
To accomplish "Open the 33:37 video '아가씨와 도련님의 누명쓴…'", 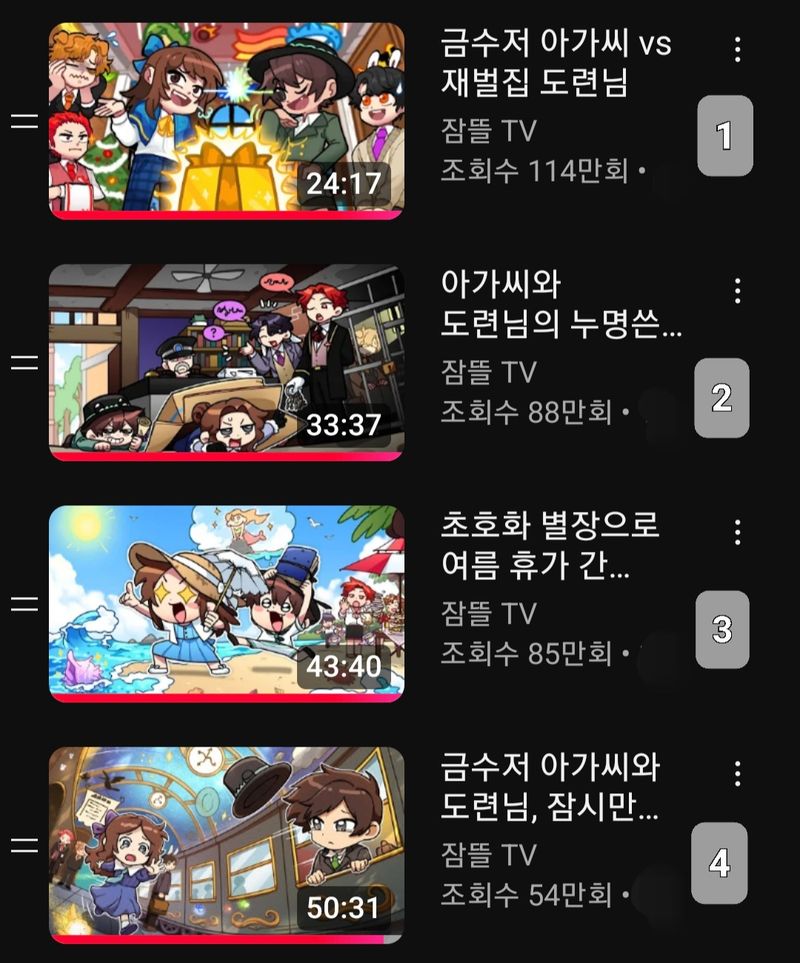I will tap(226, 362).
